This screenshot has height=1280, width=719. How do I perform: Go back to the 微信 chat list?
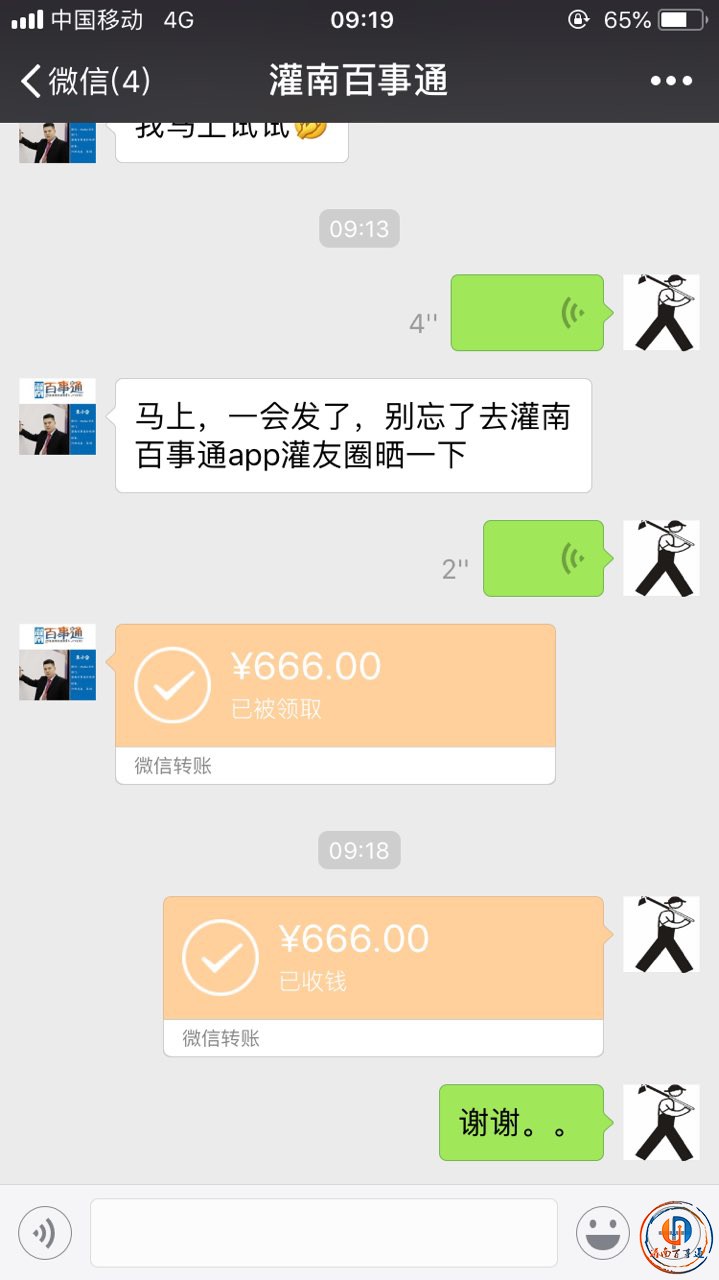coord(85,81)
